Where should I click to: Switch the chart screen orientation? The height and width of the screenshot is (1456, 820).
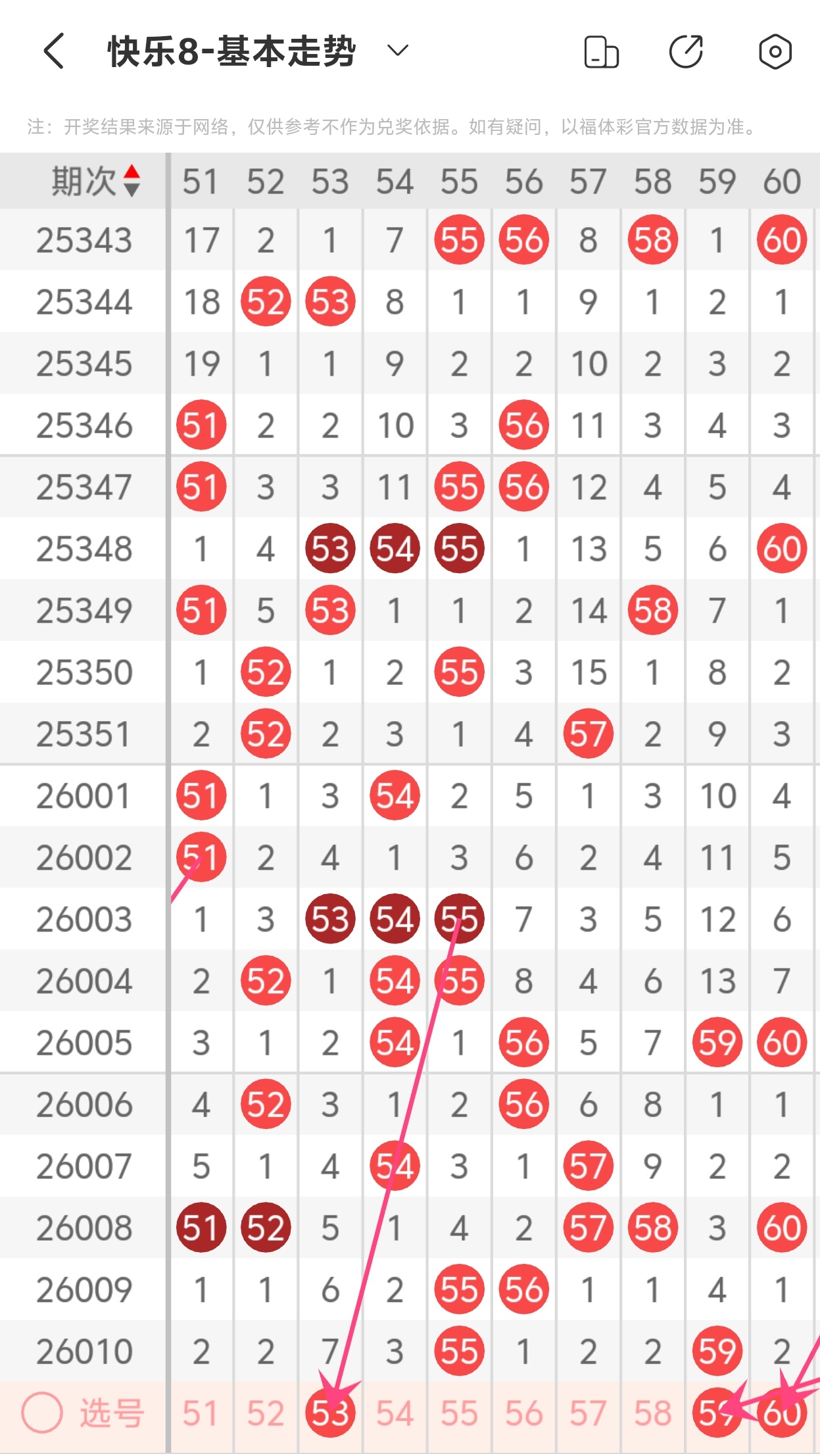601,52
